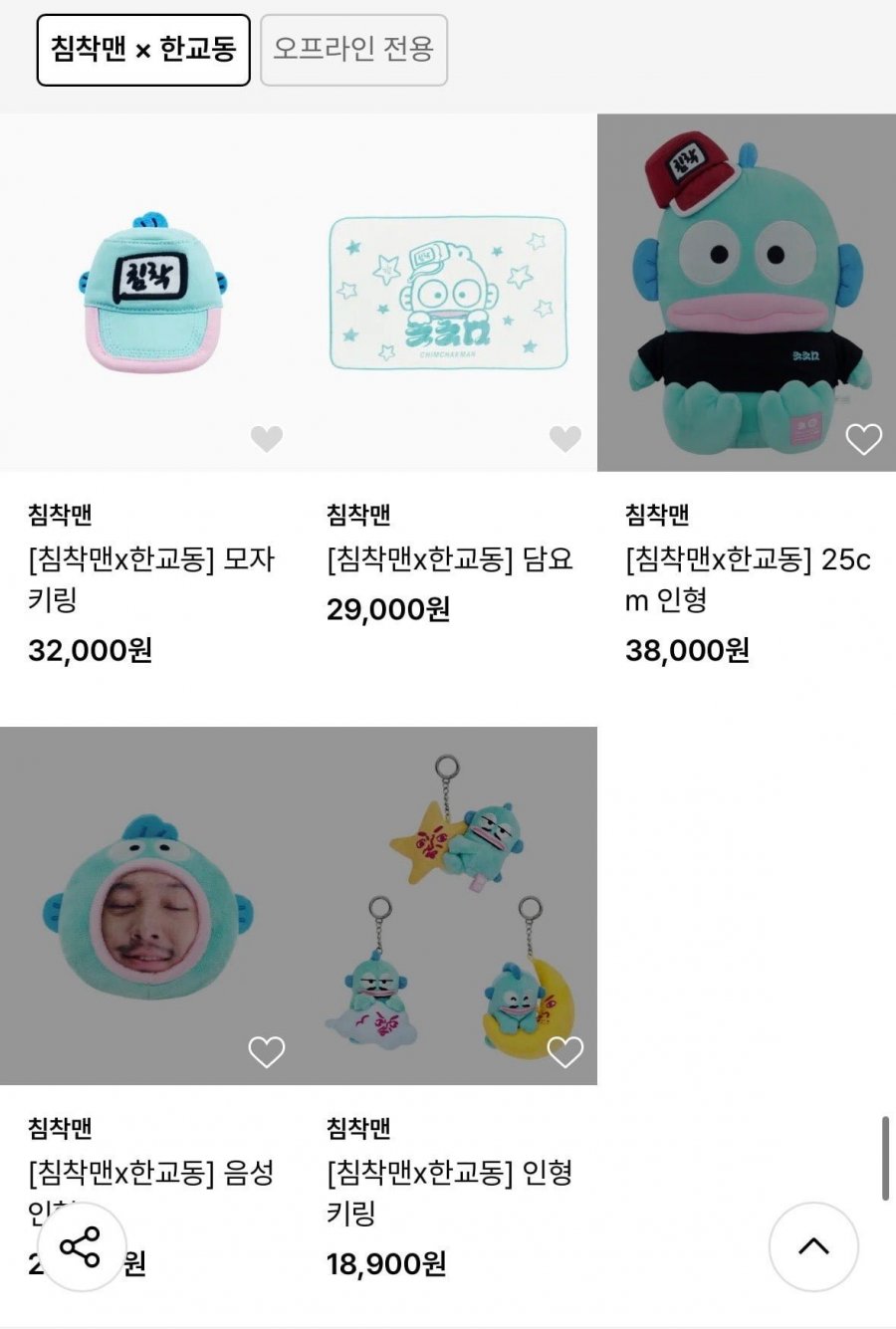Image resolution: width=896 pixels, height=1329 pixels.
Task: Switch to the 오프라인 전용 filter chip
Action: pos(353,50)
